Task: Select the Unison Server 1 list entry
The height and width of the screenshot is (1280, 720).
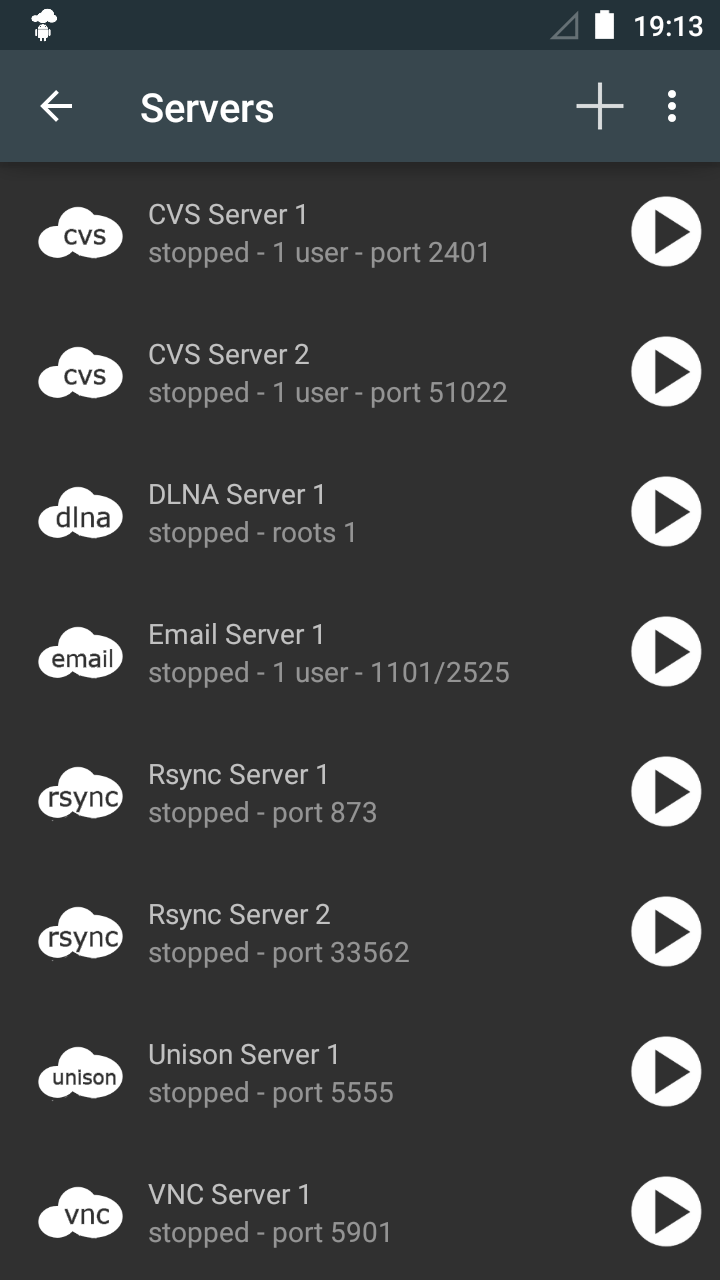Action: click(243, 1053)
